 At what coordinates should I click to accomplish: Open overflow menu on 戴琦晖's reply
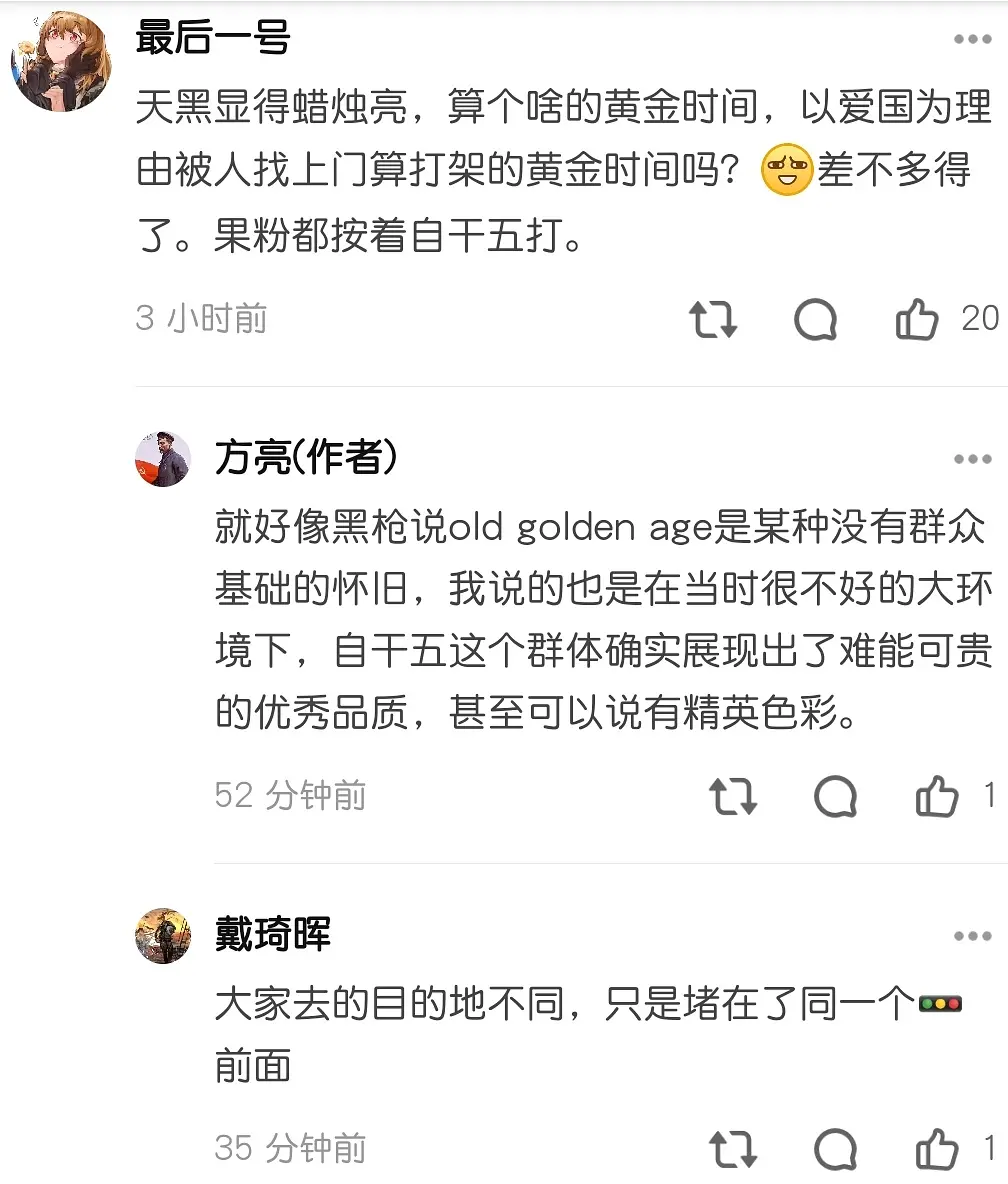point(971,936)
